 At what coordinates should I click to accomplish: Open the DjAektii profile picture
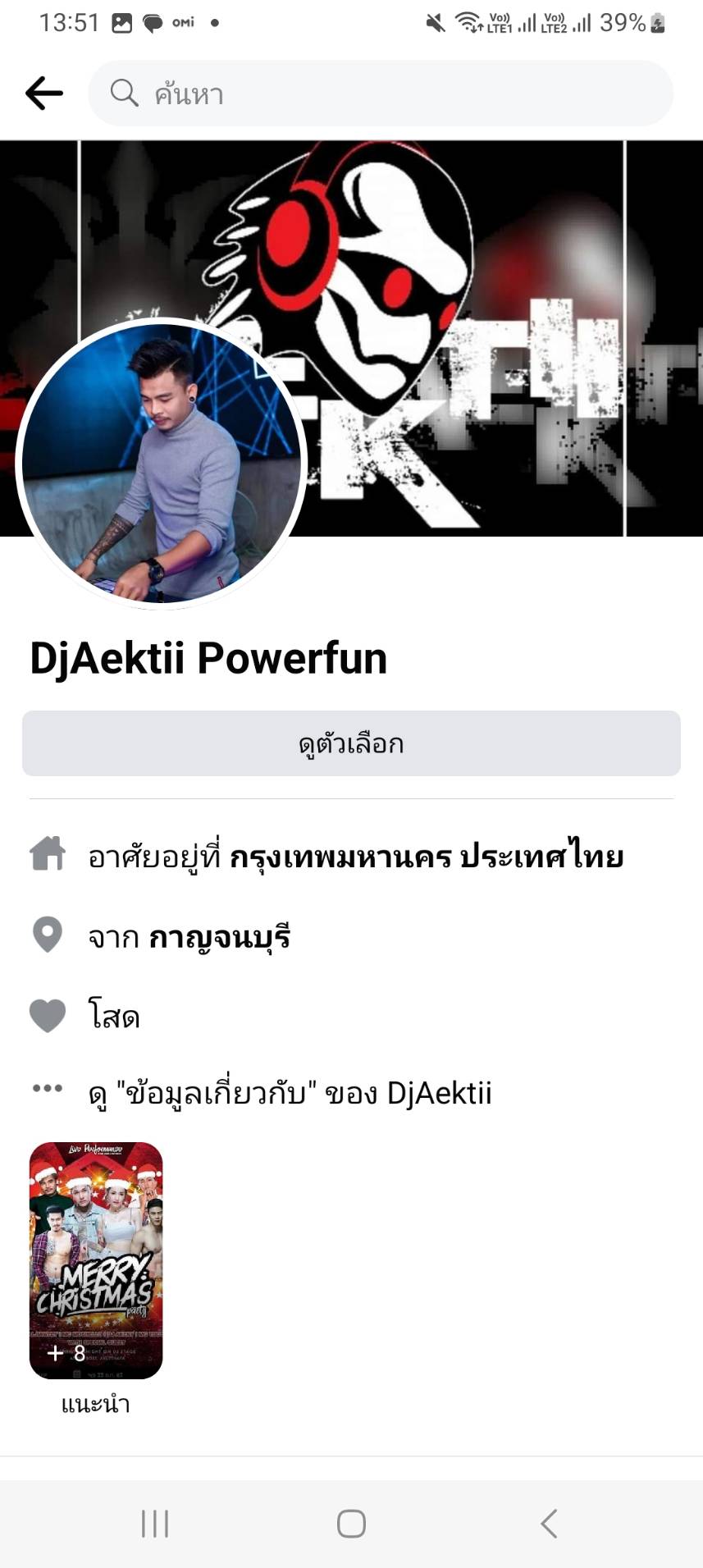tap(162, 464)
